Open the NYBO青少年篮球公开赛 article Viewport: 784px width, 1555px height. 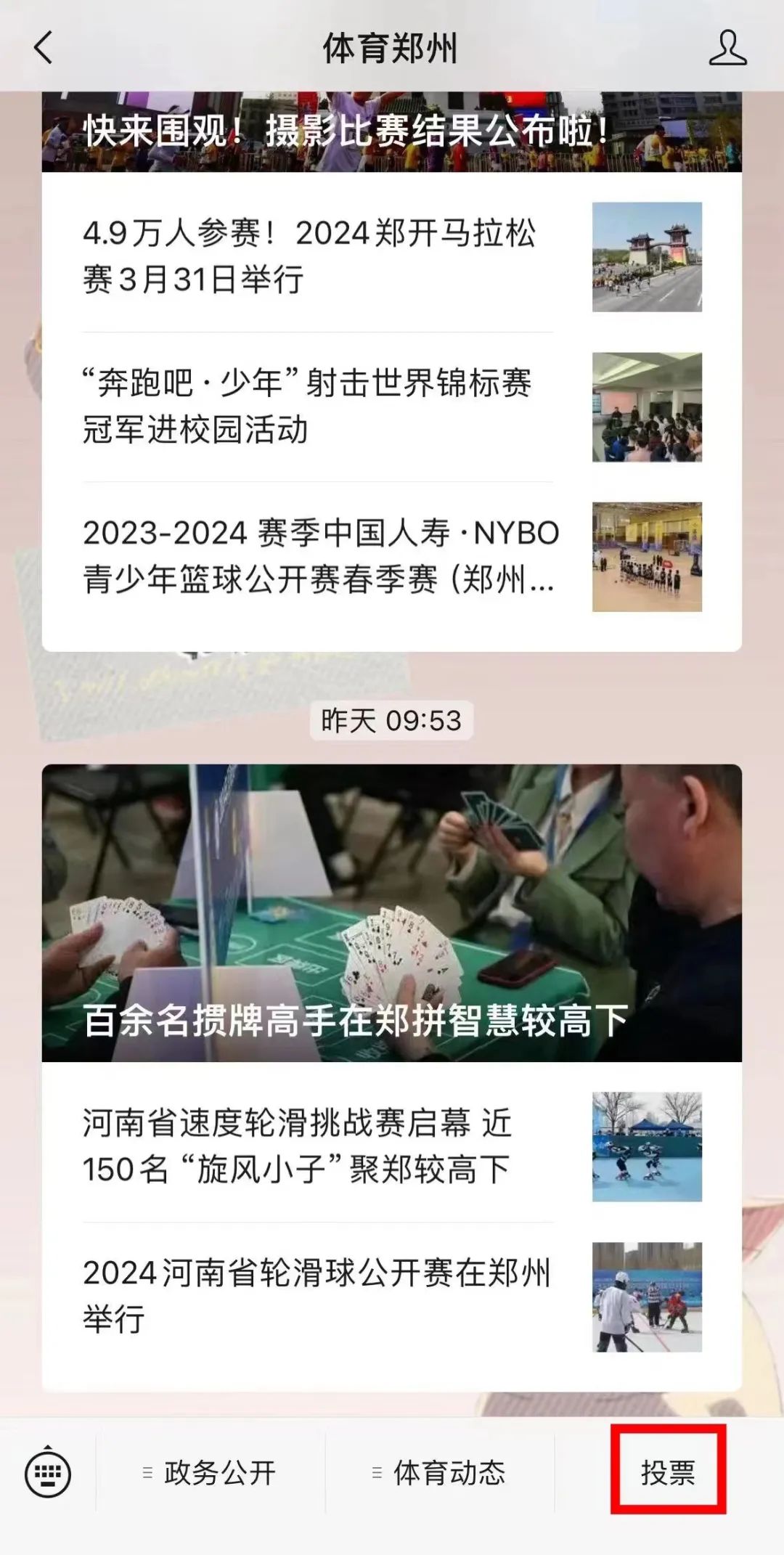[392, 556]
